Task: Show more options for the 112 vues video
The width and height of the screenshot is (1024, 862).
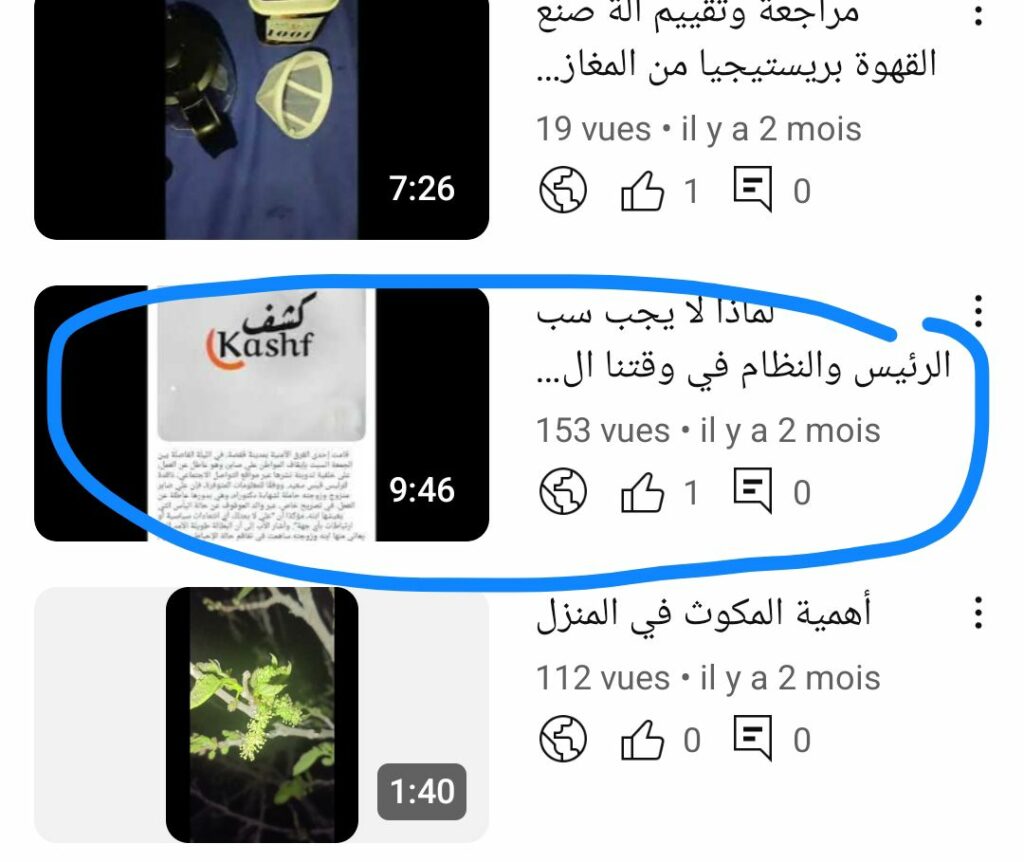Action: 979,612
